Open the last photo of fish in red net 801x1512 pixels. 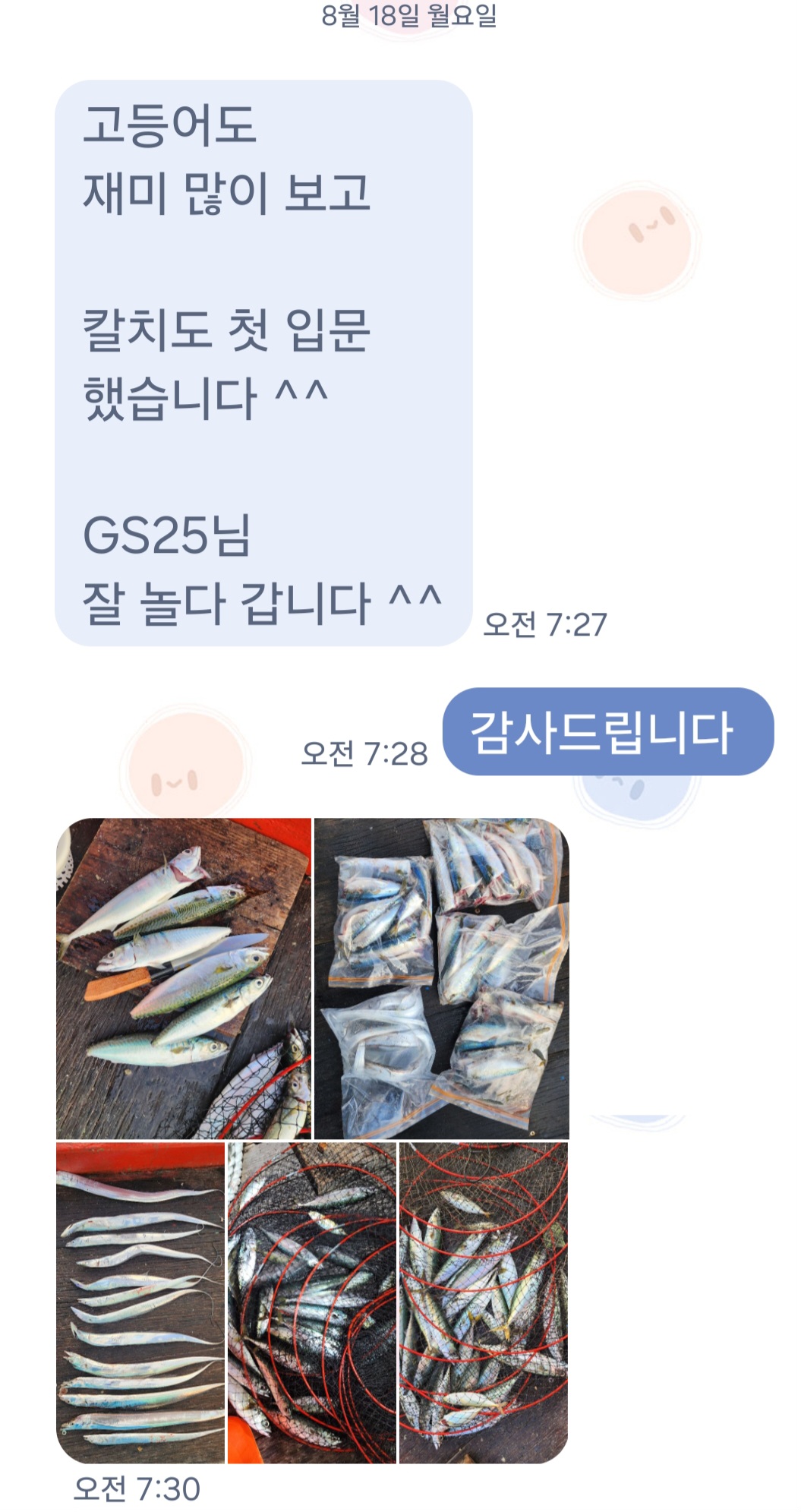point(484,1302)
